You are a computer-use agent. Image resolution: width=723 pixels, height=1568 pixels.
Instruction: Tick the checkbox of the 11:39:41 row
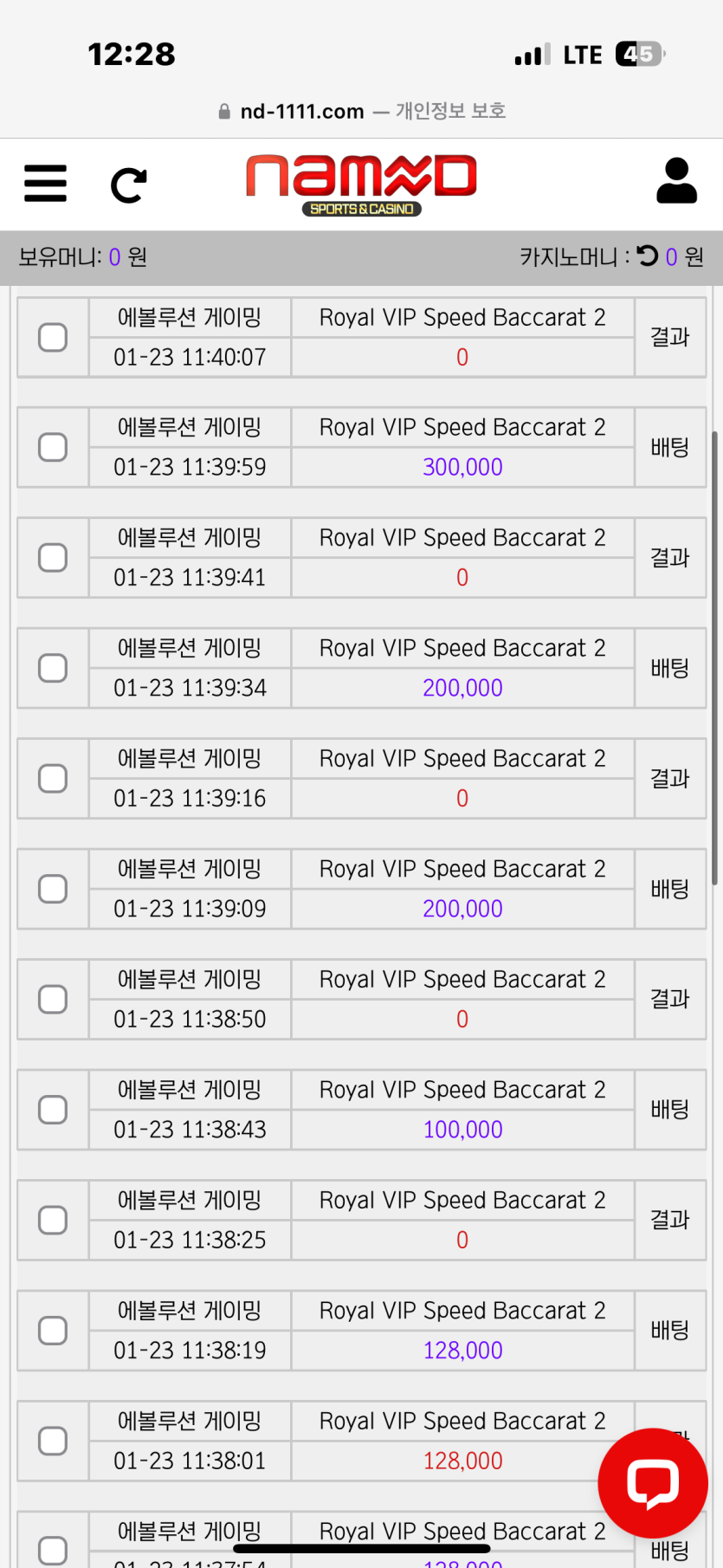[x=53, y=557]
